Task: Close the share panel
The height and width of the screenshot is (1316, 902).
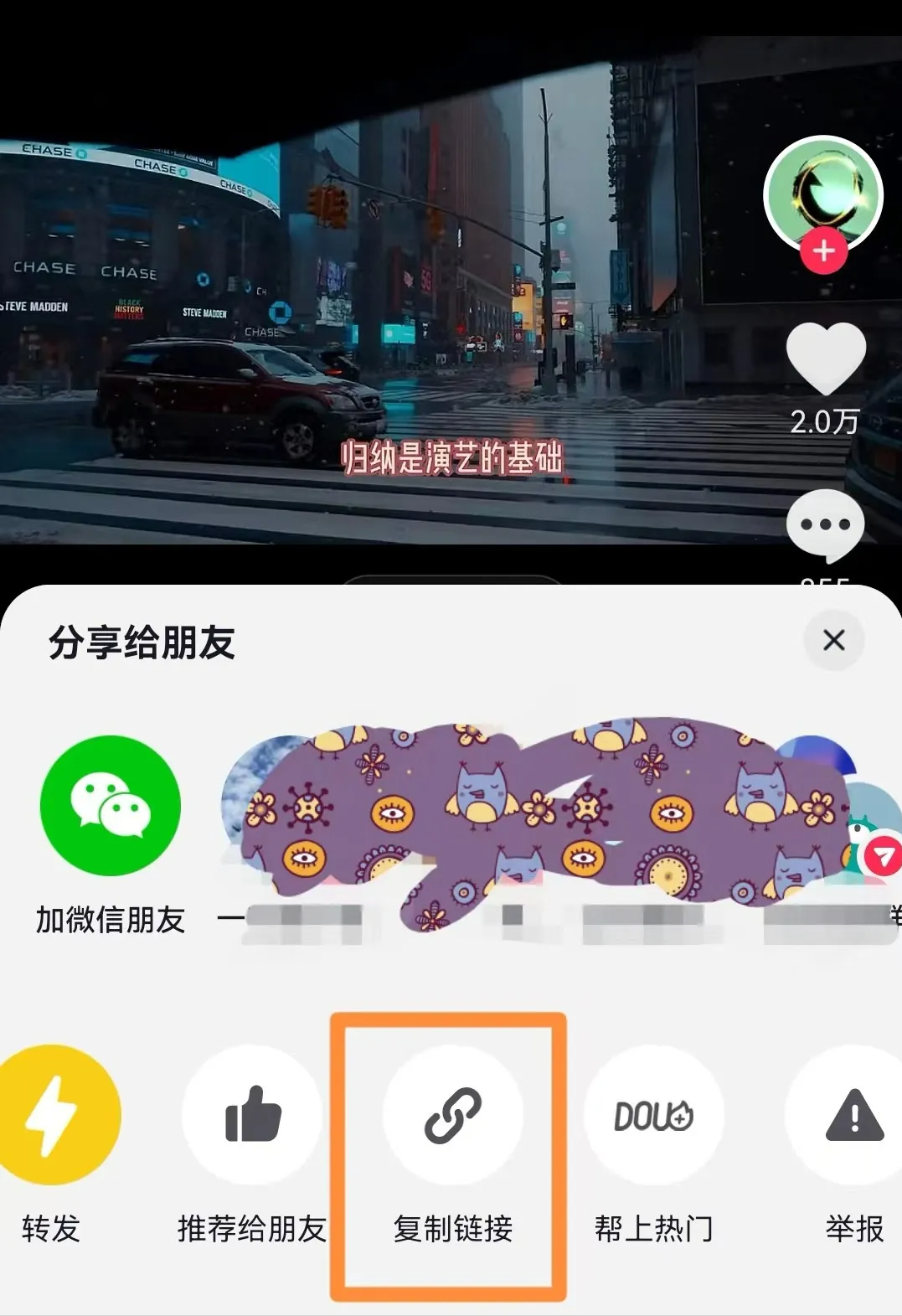Action: click(833, 641)
